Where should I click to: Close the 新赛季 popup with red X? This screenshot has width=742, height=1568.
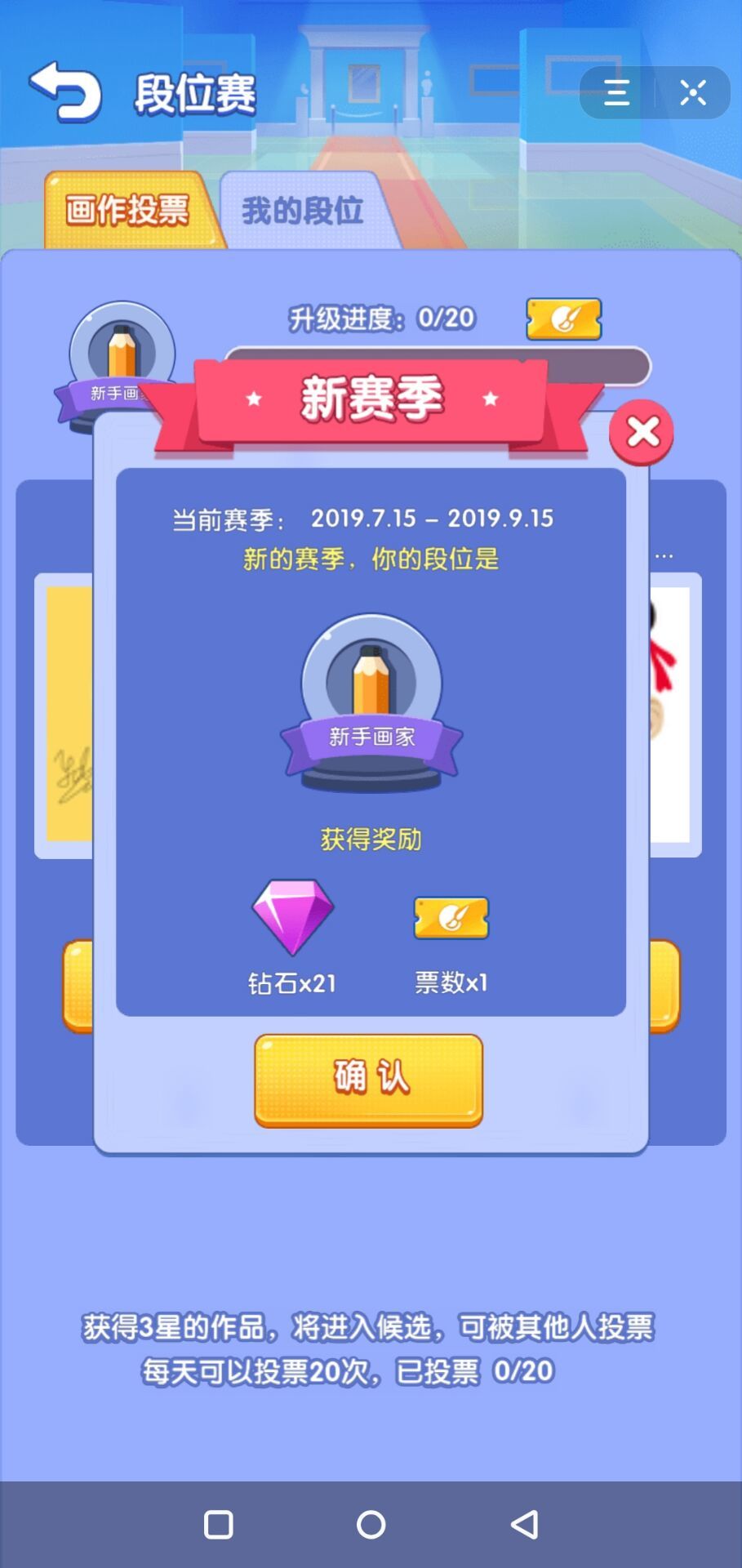(x=642, y=433)
